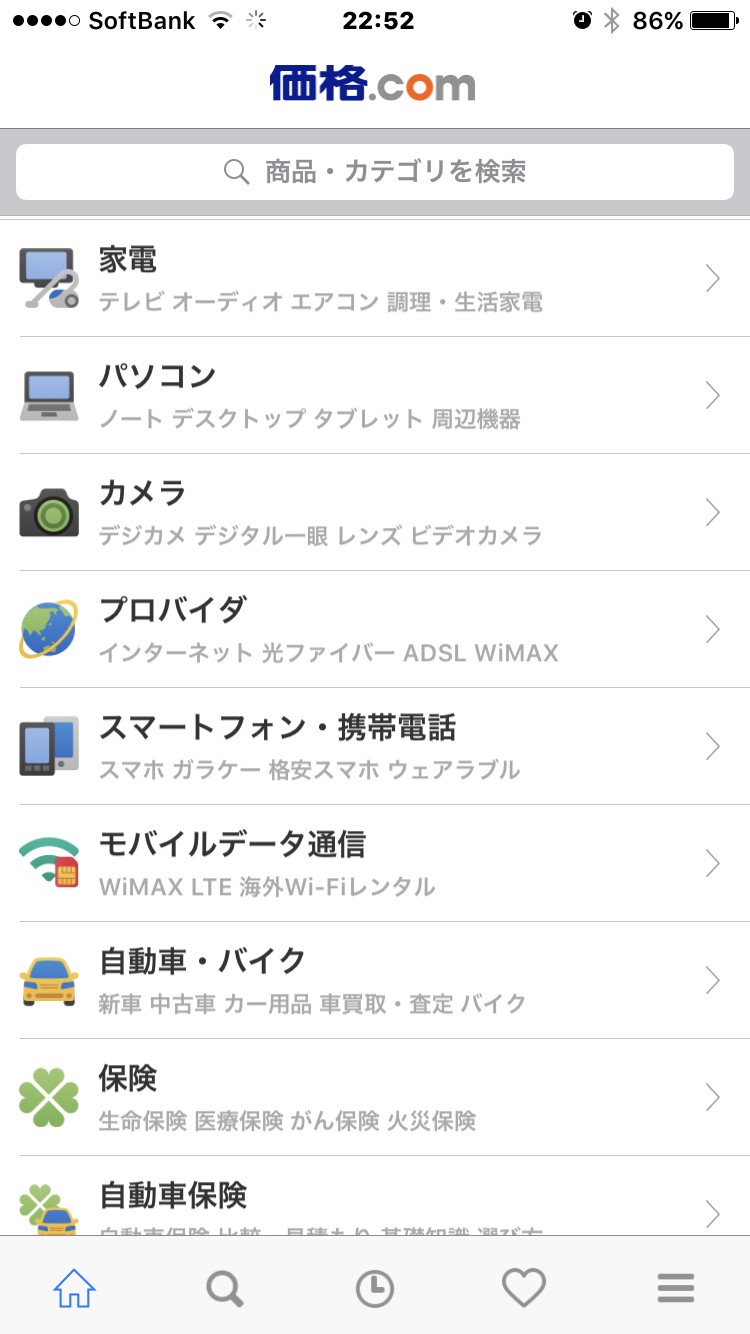Go to スマートフォン・携帯電話 category
This screenshot has height=1334, width=750.
pos(375,746)
